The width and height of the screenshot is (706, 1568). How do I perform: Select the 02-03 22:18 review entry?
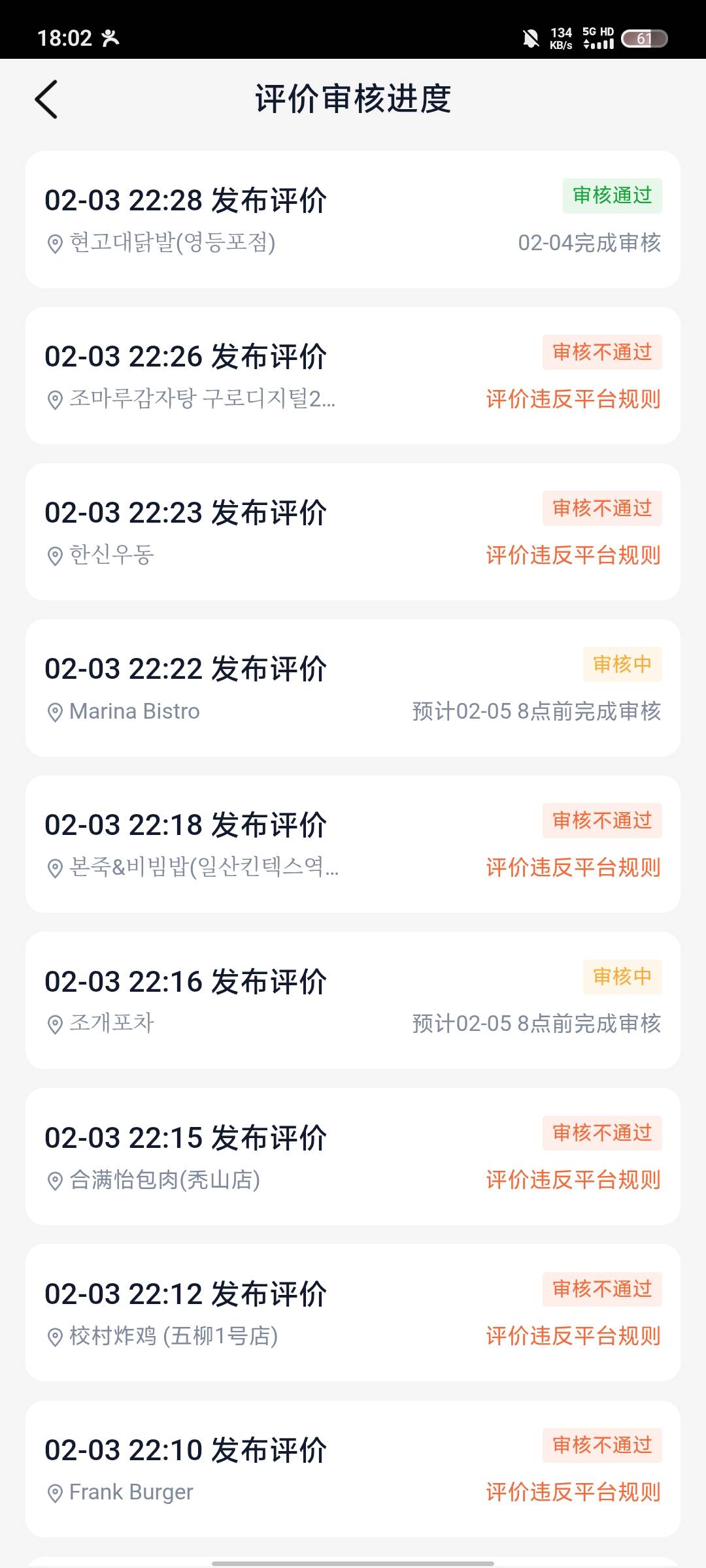(353, 844)
